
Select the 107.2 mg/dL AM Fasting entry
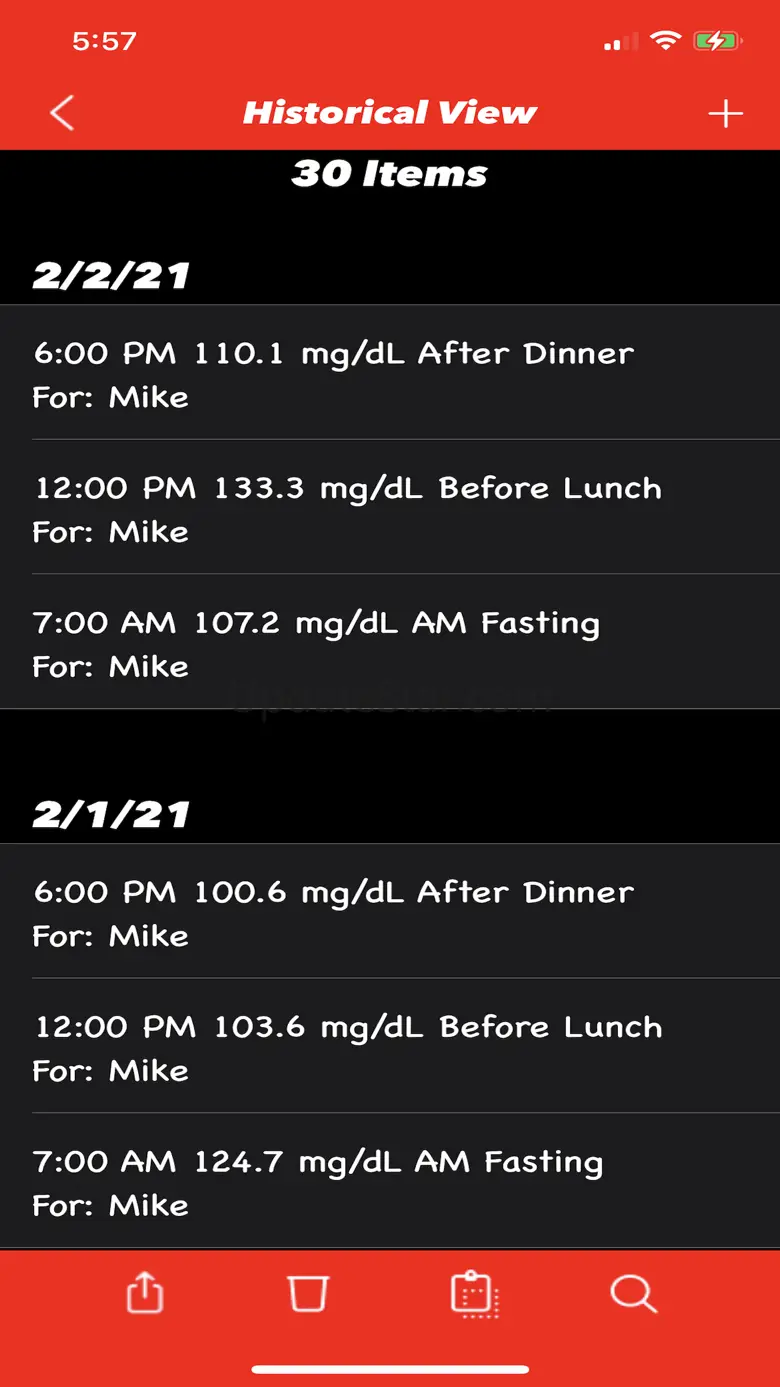coord(390,642)
